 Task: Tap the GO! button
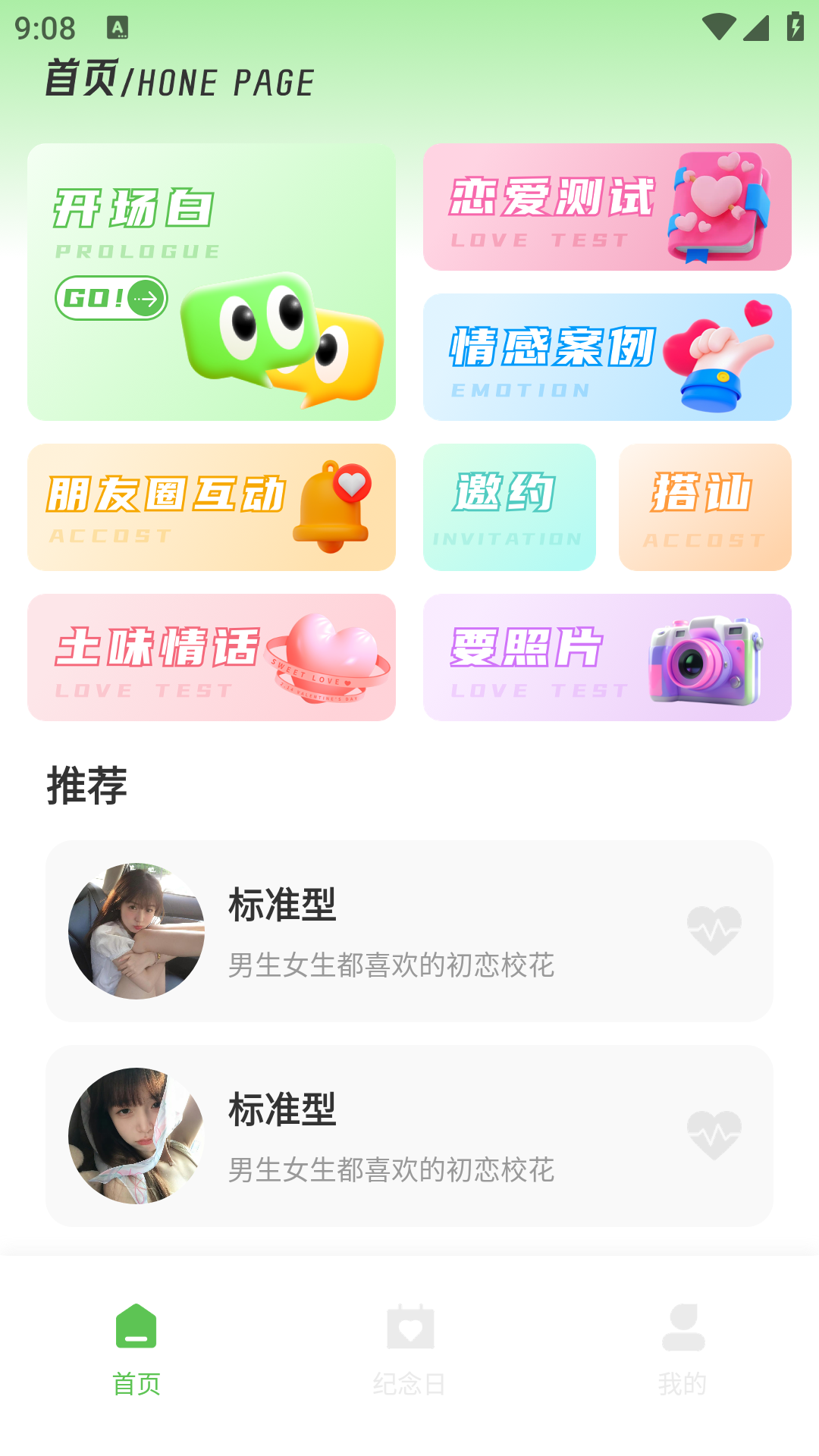111,298
